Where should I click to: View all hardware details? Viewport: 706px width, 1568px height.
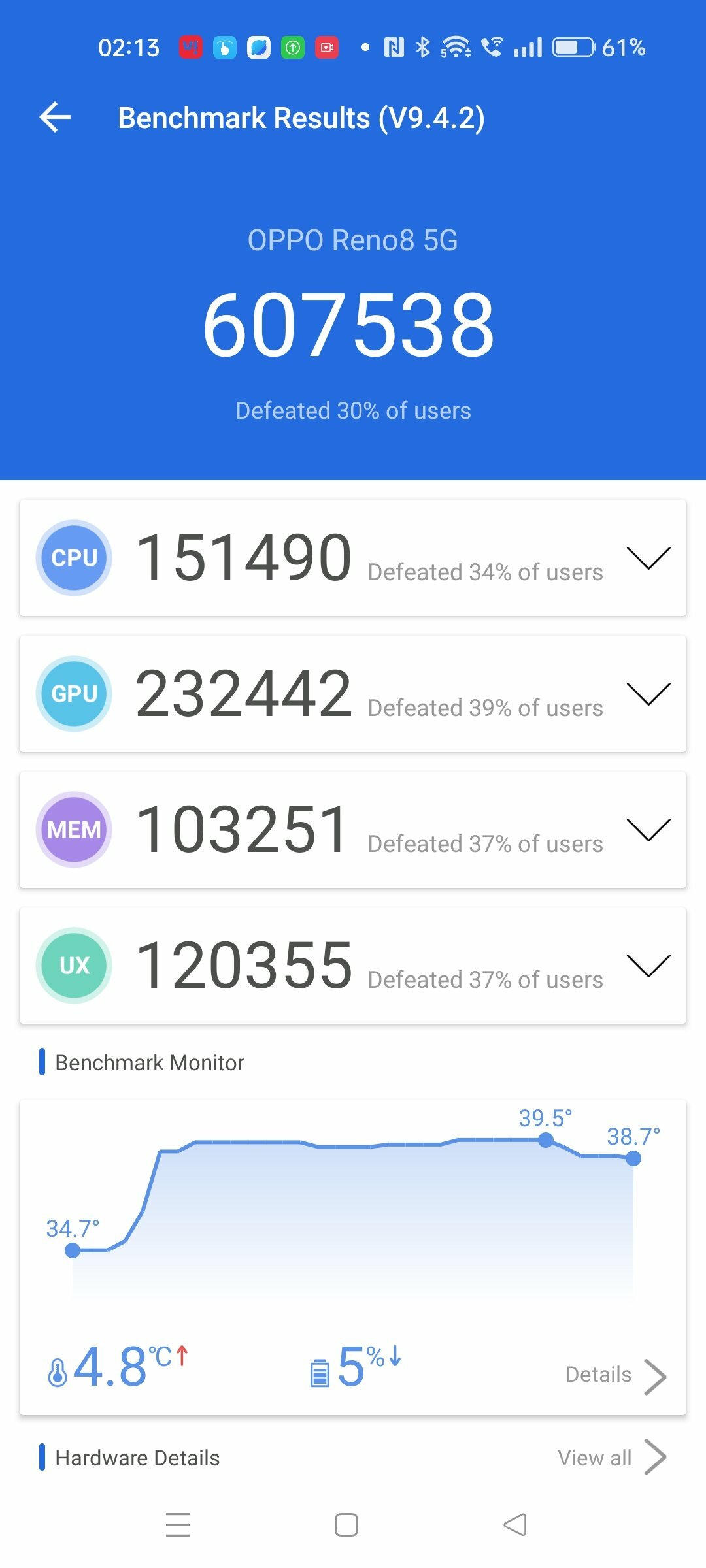click(612, 1458)
